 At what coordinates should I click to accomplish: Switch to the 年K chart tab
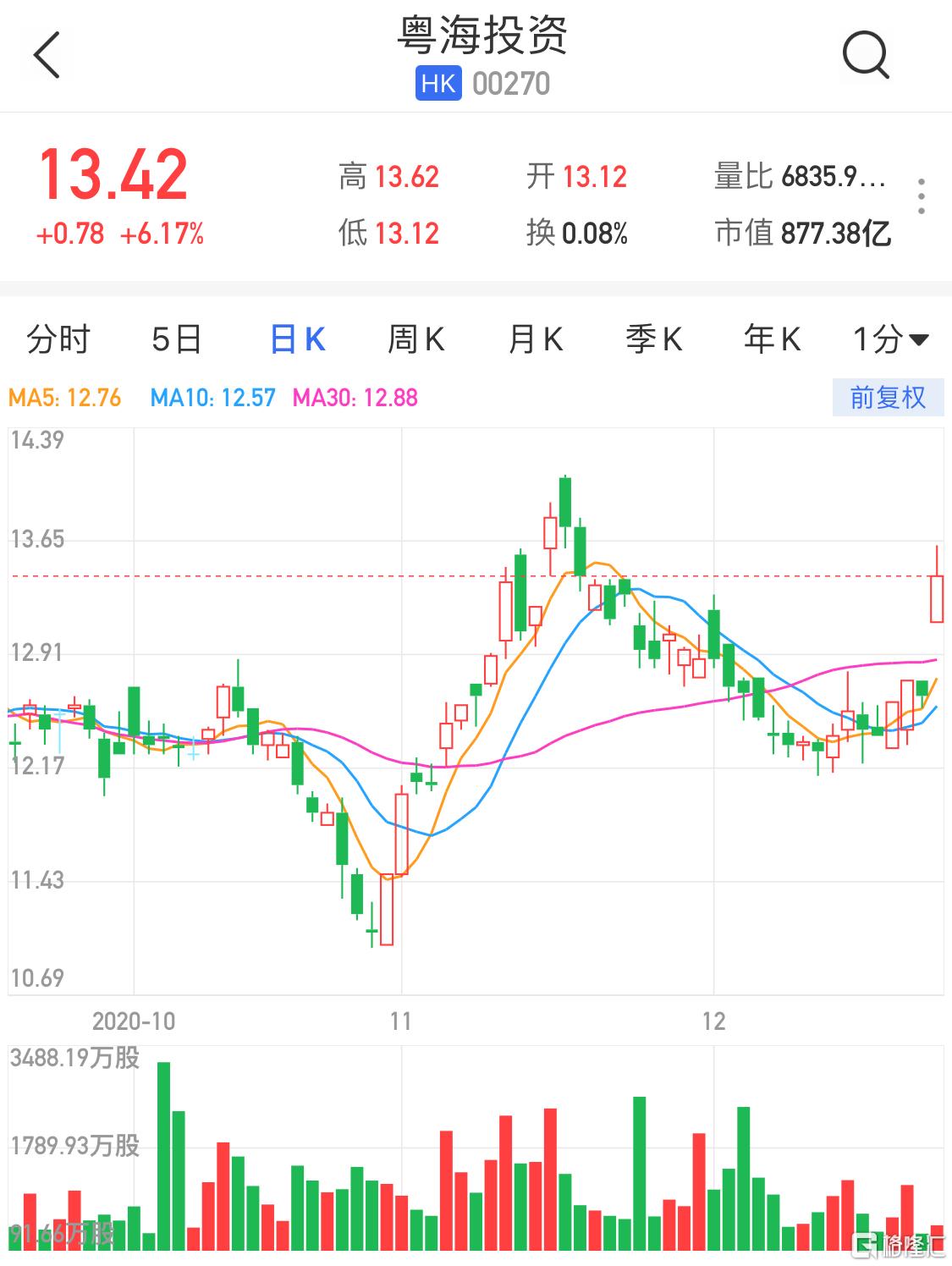tap(772, 340)
